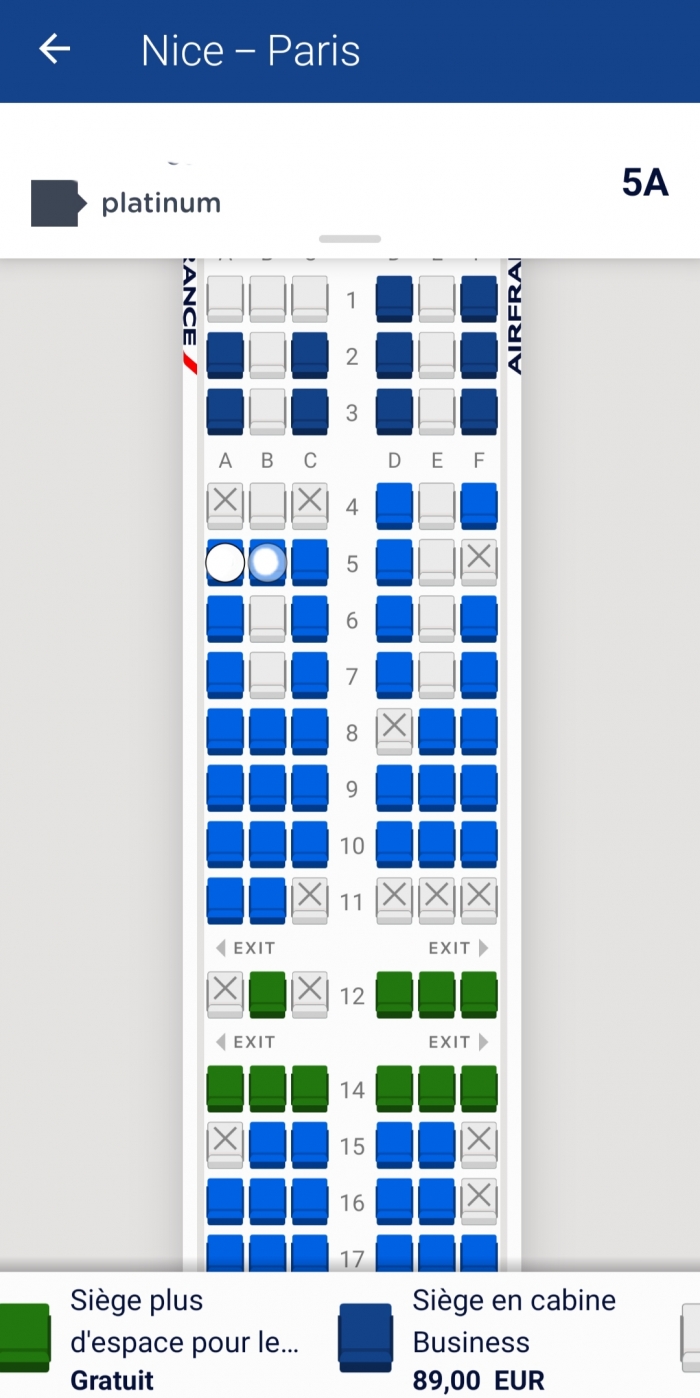This screenshot has height=1398, width=700.
Task: Pick extra legroom seat 12F
Action: point(479,994)
